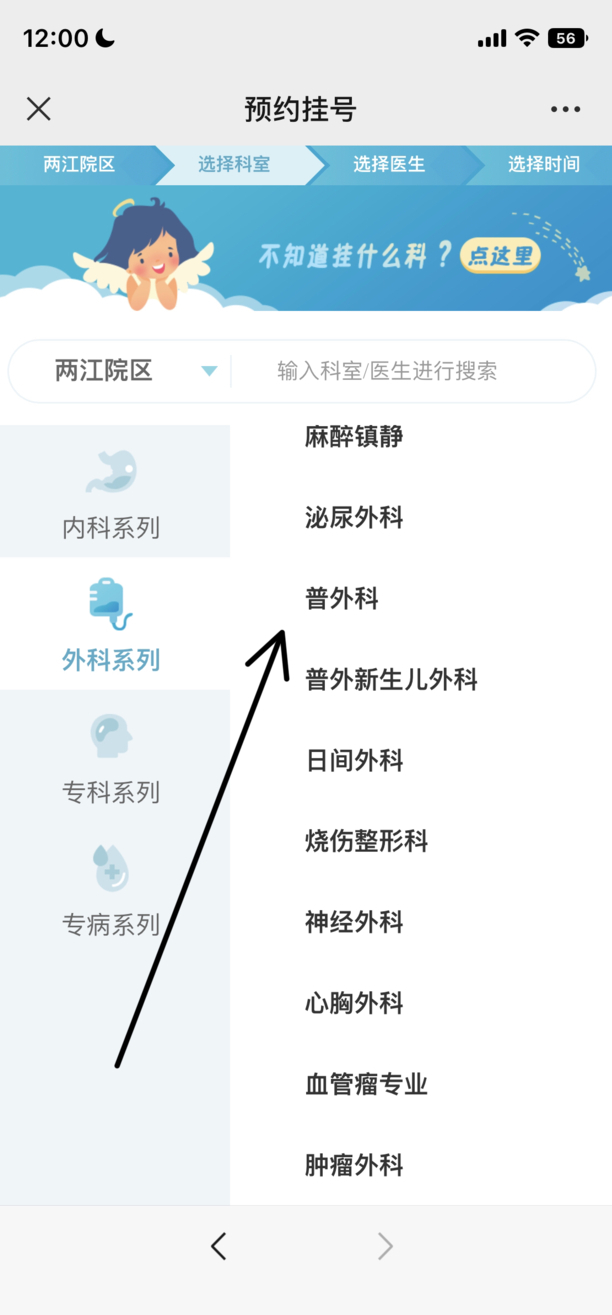Open 普外科 department
This screenshot has width=612, height=1315.
(342, 598)
